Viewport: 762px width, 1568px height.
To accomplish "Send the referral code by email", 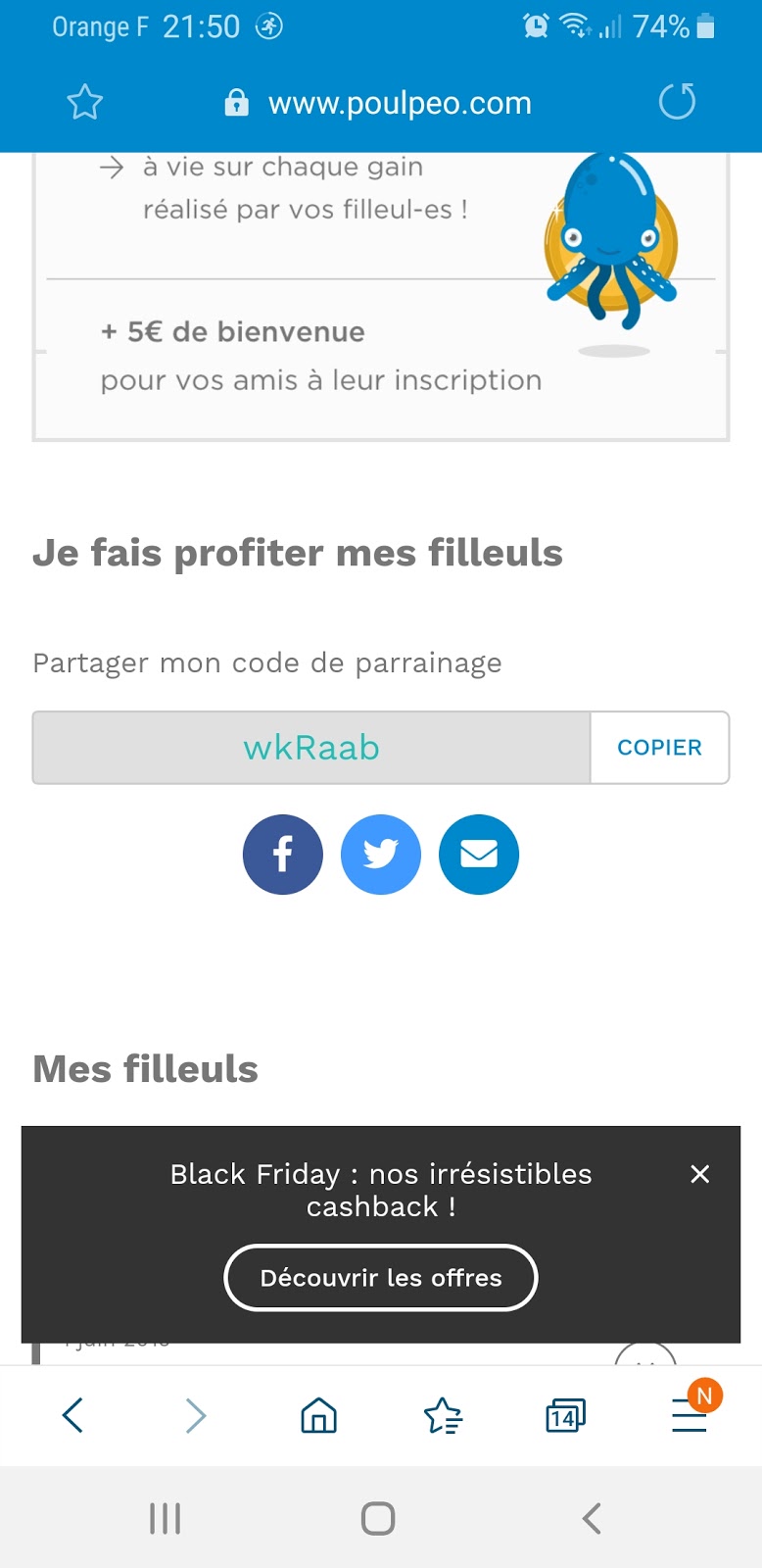I will pyautogui.click(x=479, y=855).
